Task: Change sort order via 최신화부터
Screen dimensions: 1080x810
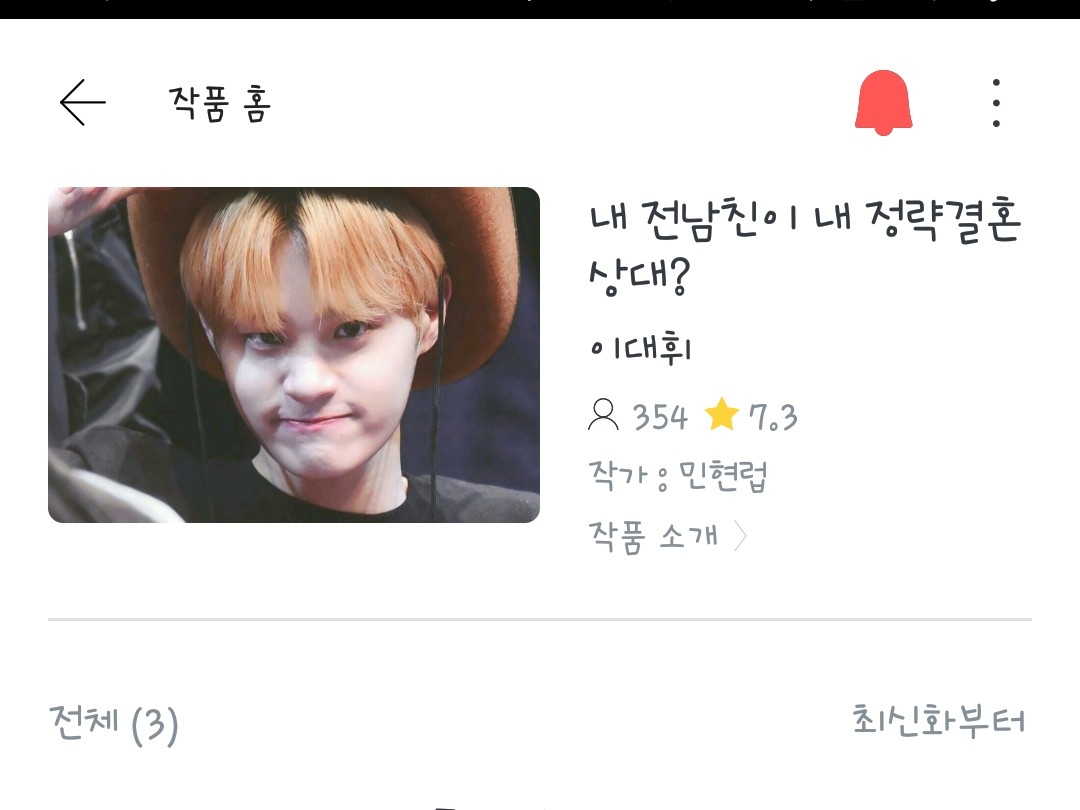Action: pyautogui.click(x=939, y=721)
